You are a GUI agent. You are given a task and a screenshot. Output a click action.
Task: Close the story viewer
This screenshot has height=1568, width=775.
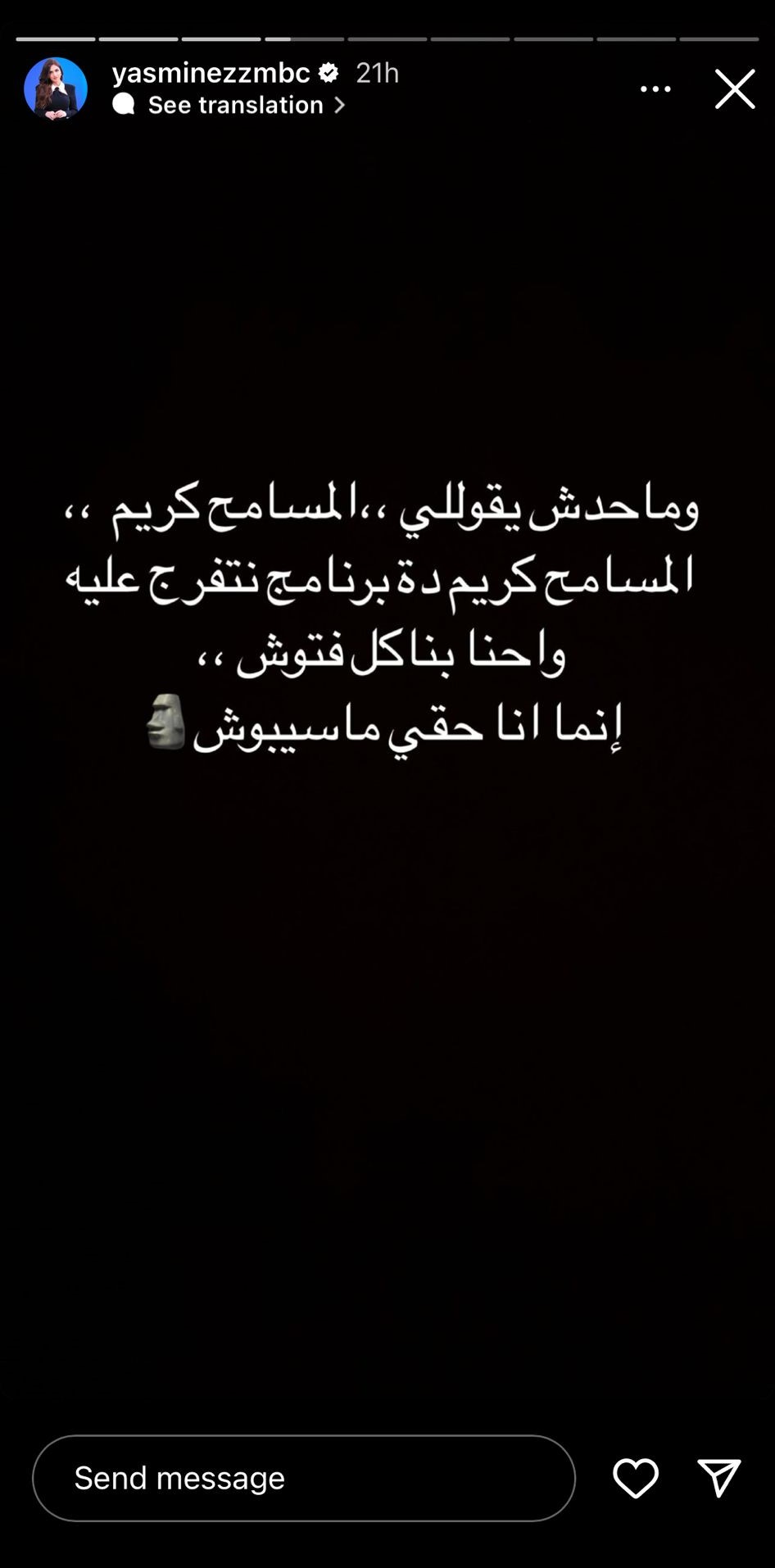tap(734, 88)
